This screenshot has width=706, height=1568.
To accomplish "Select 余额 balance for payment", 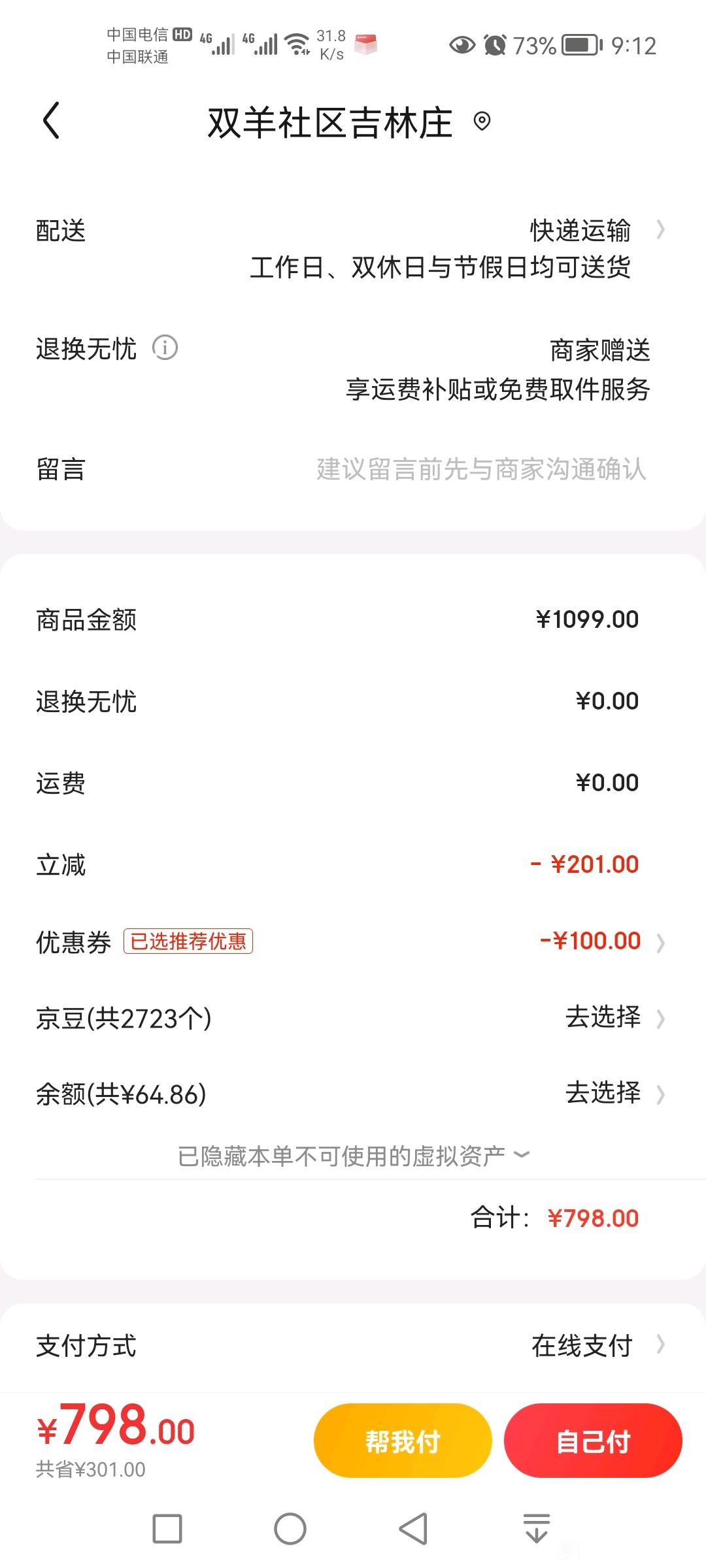I will 353,1094.
